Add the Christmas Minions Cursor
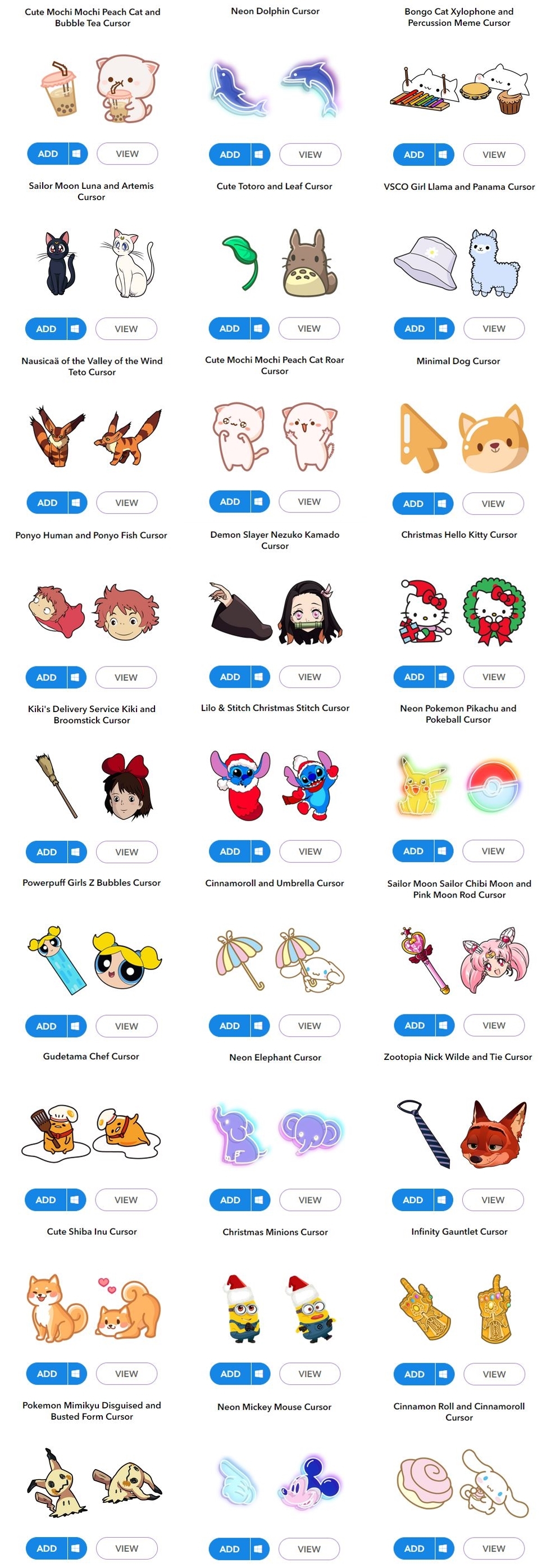Viewport: 551px width, 1568px height. click(x=230, y=1374)
